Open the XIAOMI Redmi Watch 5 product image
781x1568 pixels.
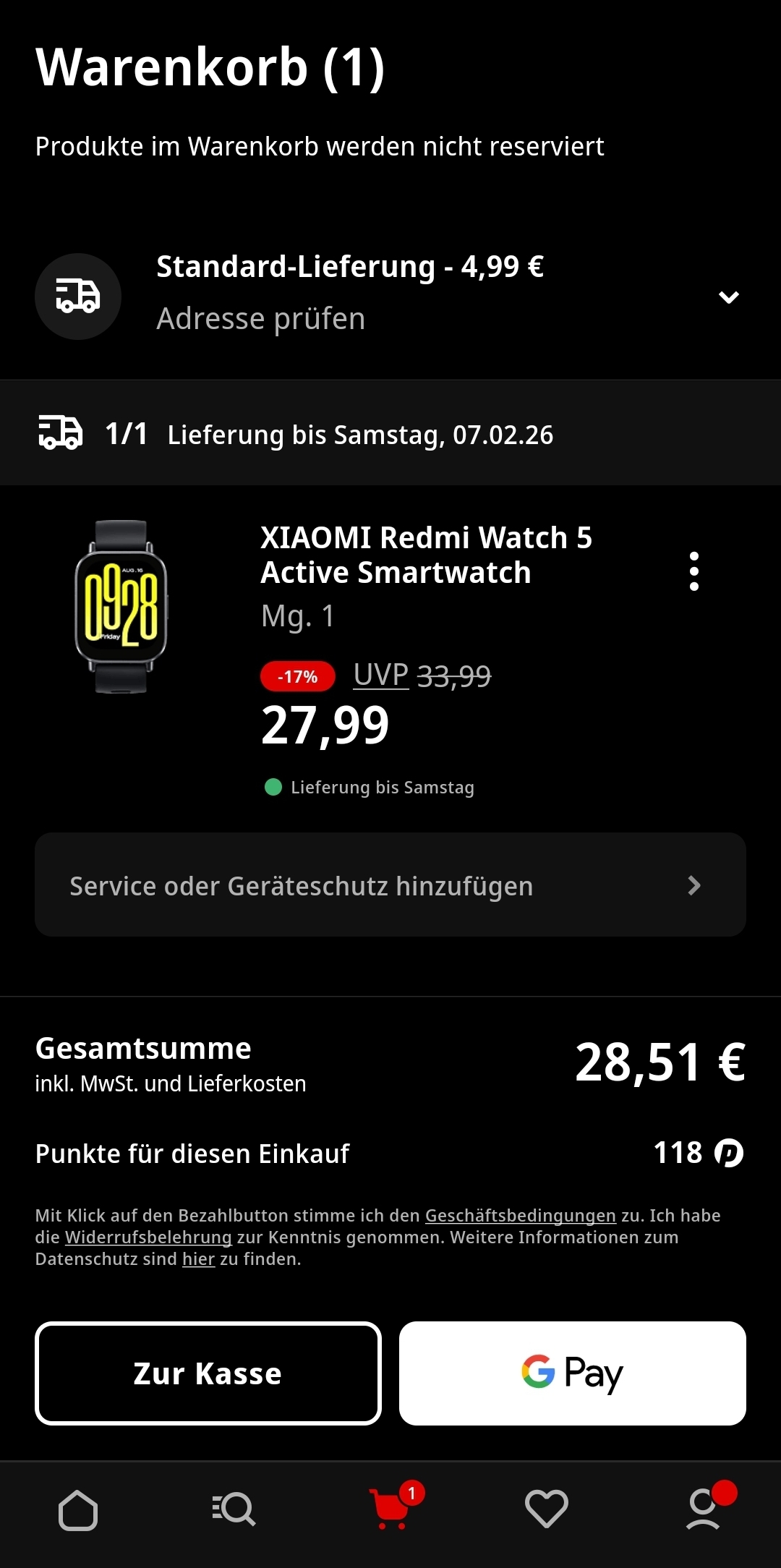click(x=121, y=606)
